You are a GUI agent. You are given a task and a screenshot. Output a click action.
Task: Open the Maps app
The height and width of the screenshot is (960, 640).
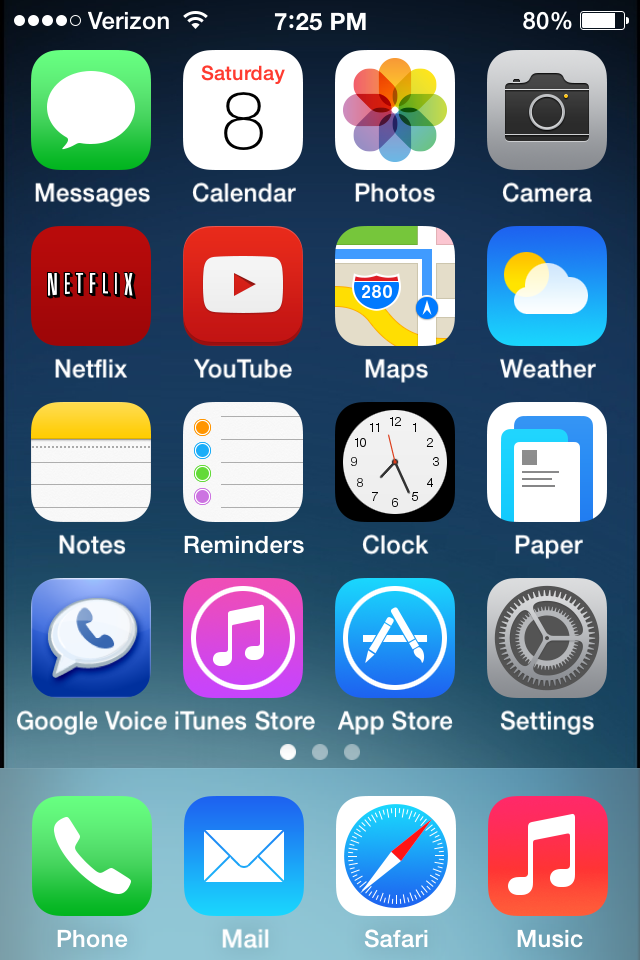pos(395,286)
